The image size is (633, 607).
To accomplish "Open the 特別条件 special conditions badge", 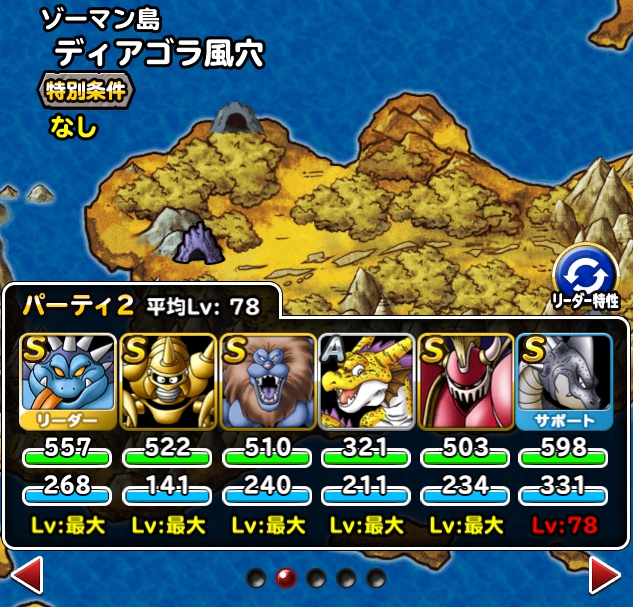I will click(x=86, y=92).
